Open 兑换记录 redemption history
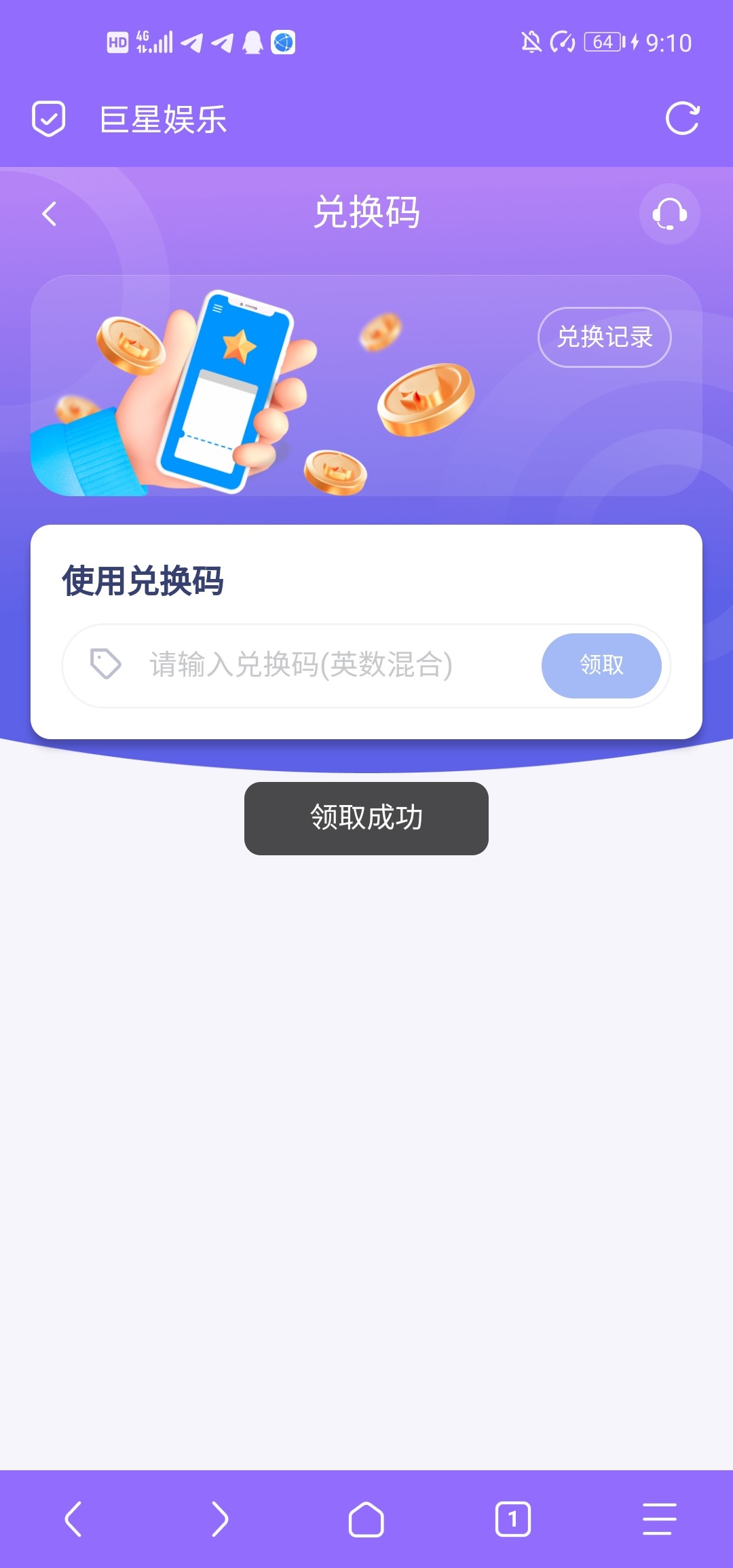733x1568 pixels. click(604, 337)
